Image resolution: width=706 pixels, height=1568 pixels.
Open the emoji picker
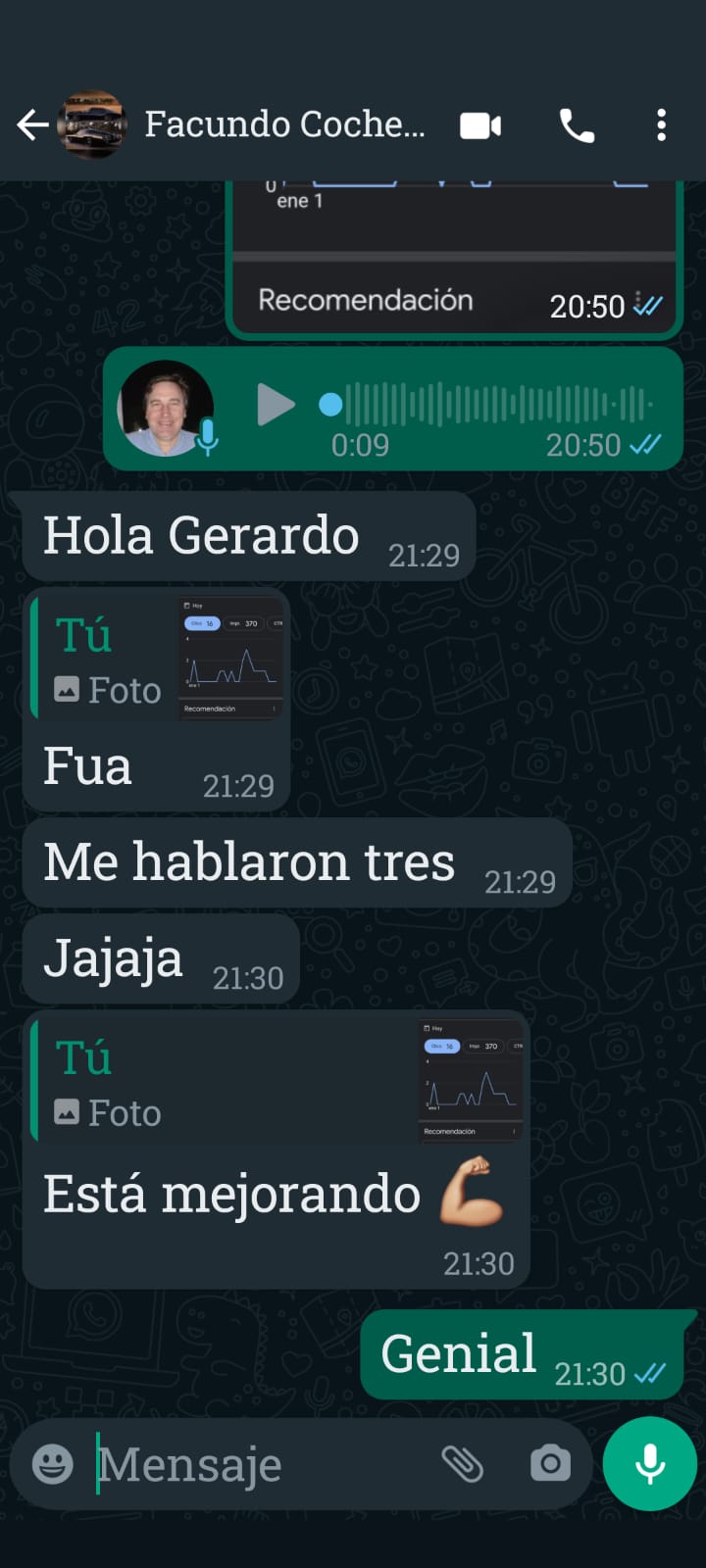53,1464
